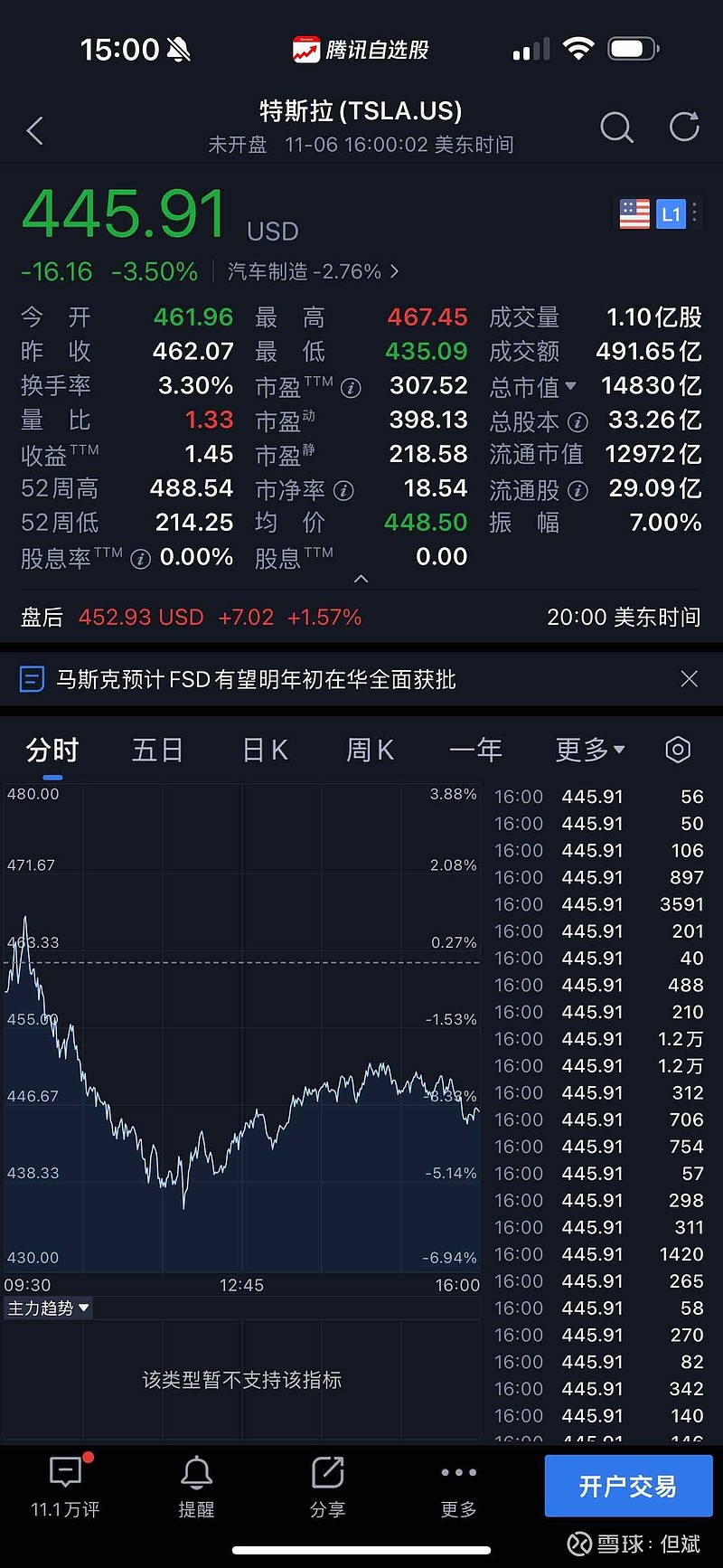Tap the info icon next to 总股本
723x1568 pixels.
[577, 421]
